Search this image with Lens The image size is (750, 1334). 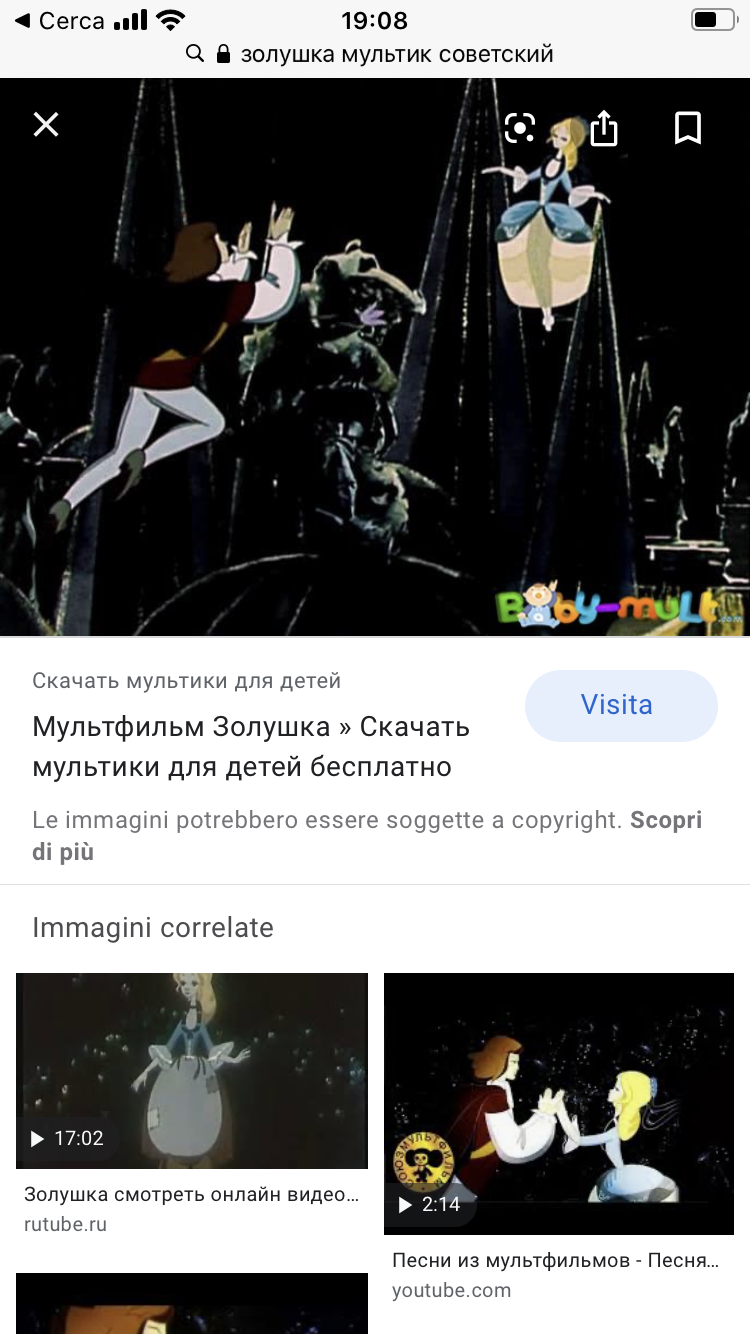(x=520, y=128)
